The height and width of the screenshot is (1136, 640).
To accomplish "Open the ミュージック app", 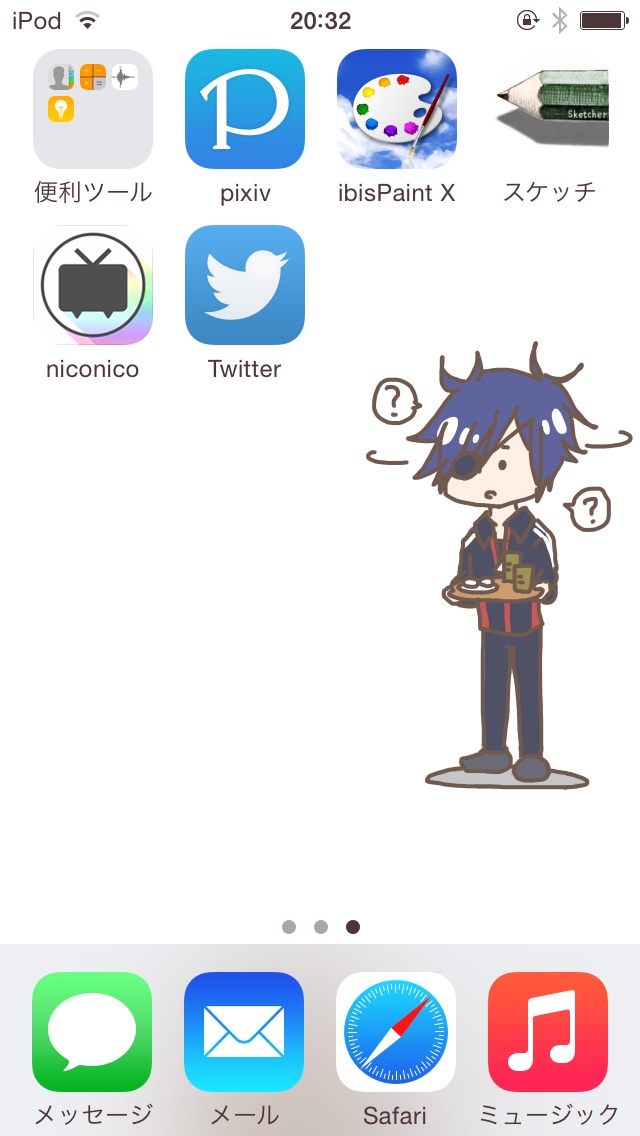I will coord(548,1031).
